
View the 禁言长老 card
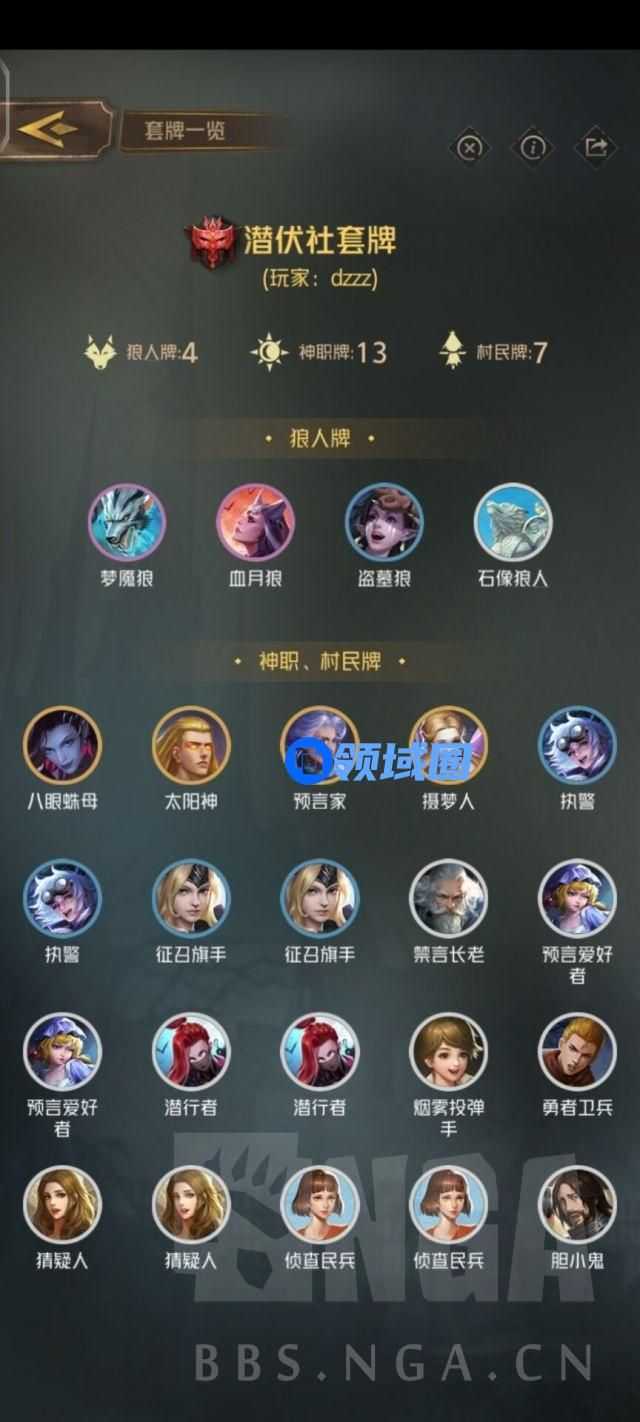pyautogui.click(x=448, y=898)
